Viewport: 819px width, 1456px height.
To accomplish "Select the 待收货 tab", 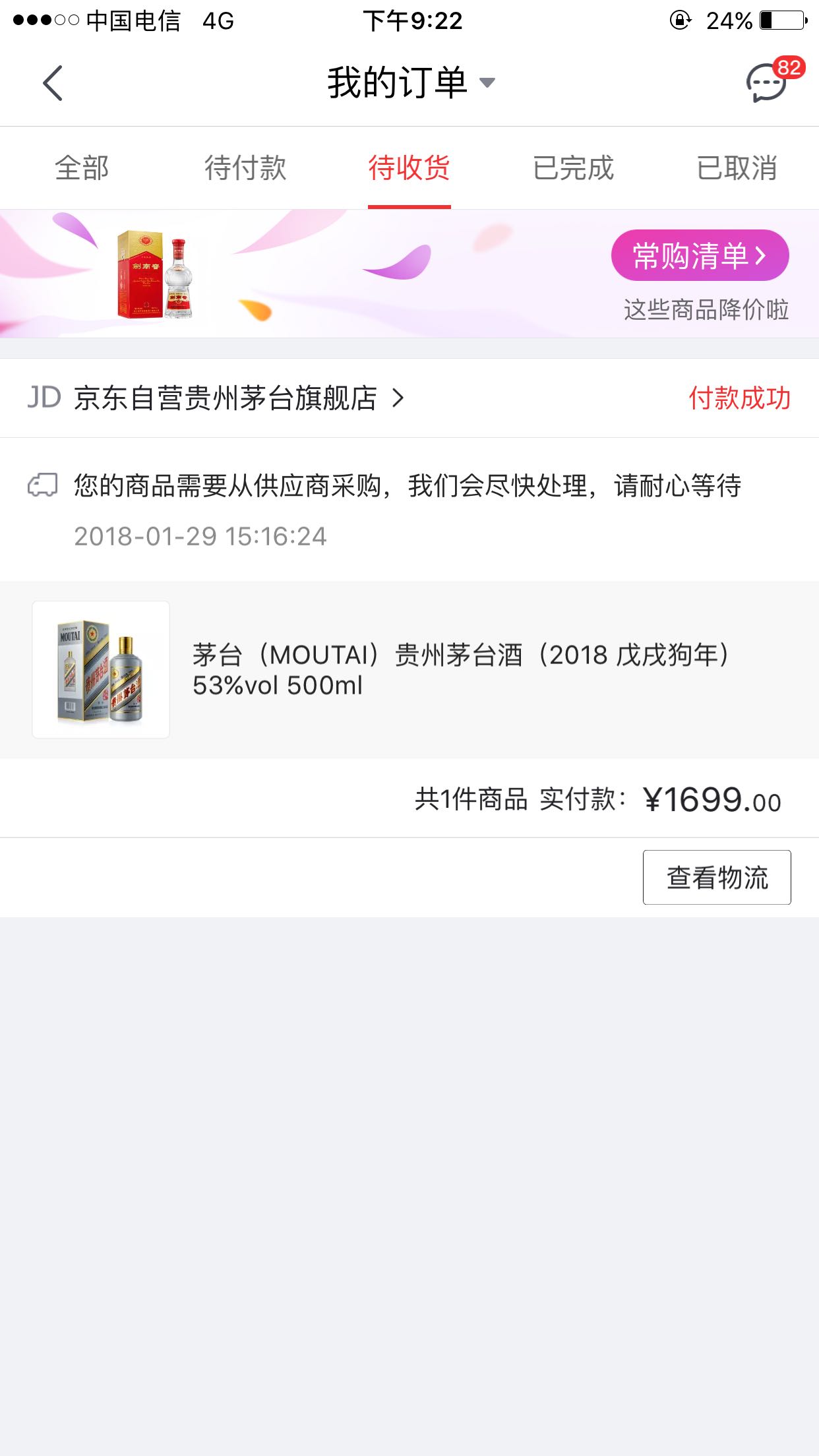I will 409,168.
